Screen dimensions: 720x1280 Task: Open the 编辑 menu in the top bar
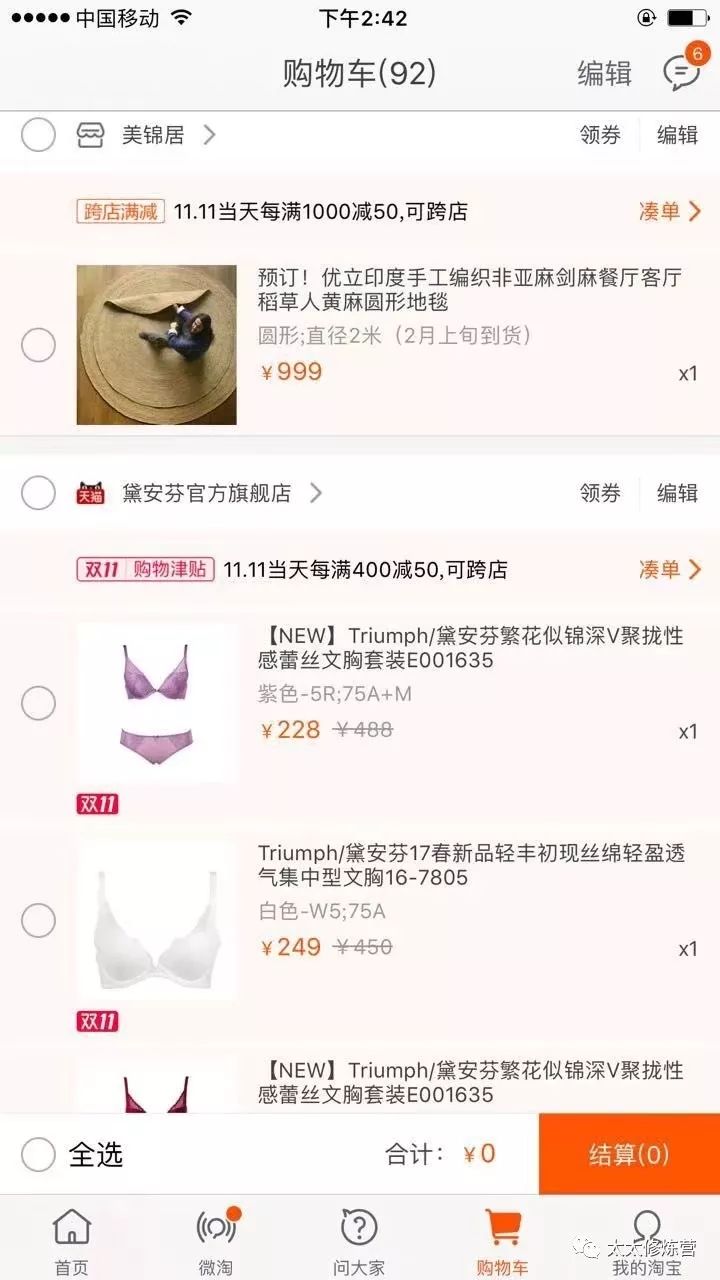(x=604, y=73)
